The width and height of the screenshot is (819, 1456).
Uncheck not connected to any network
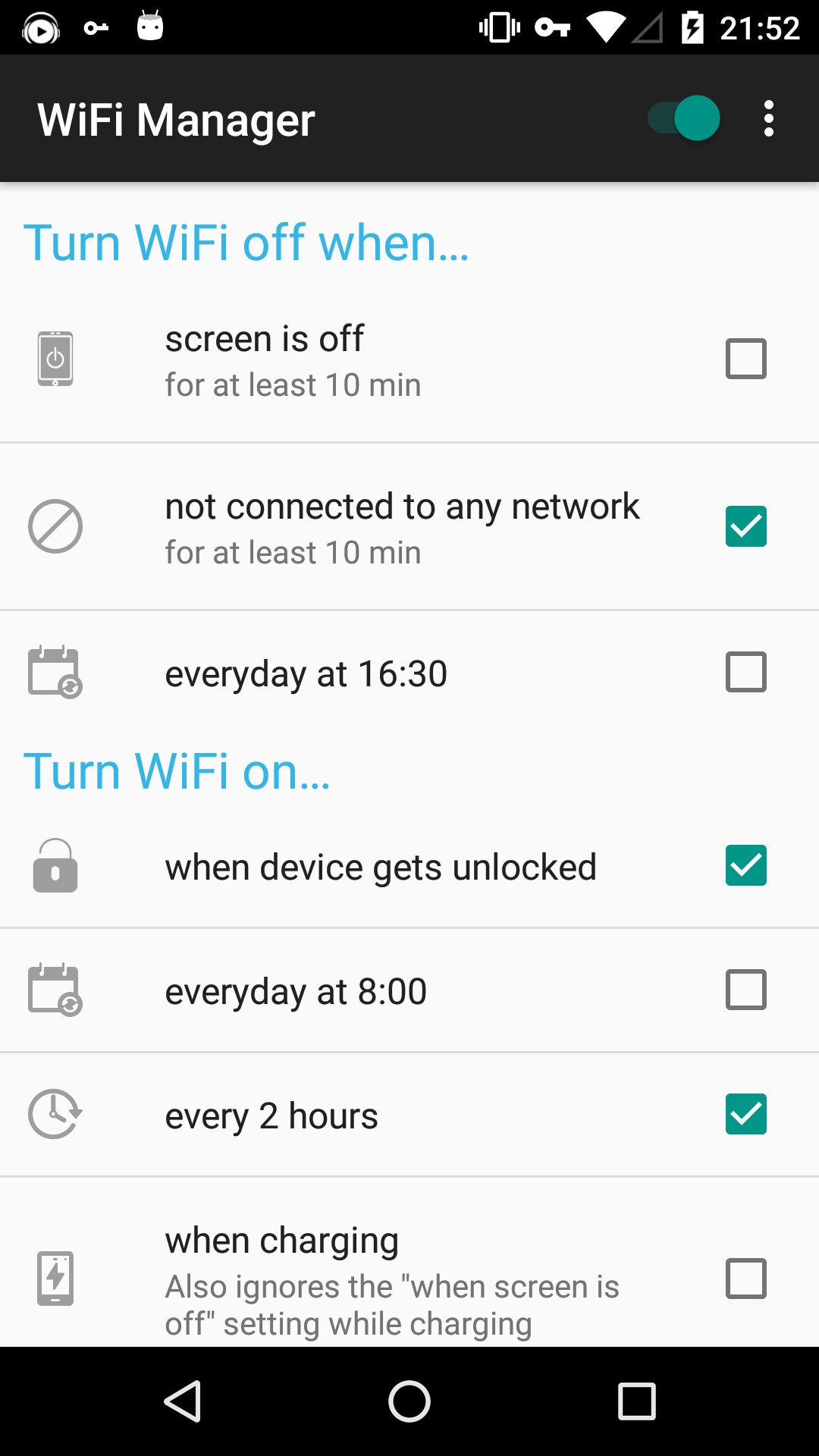[x=745, y=525]
